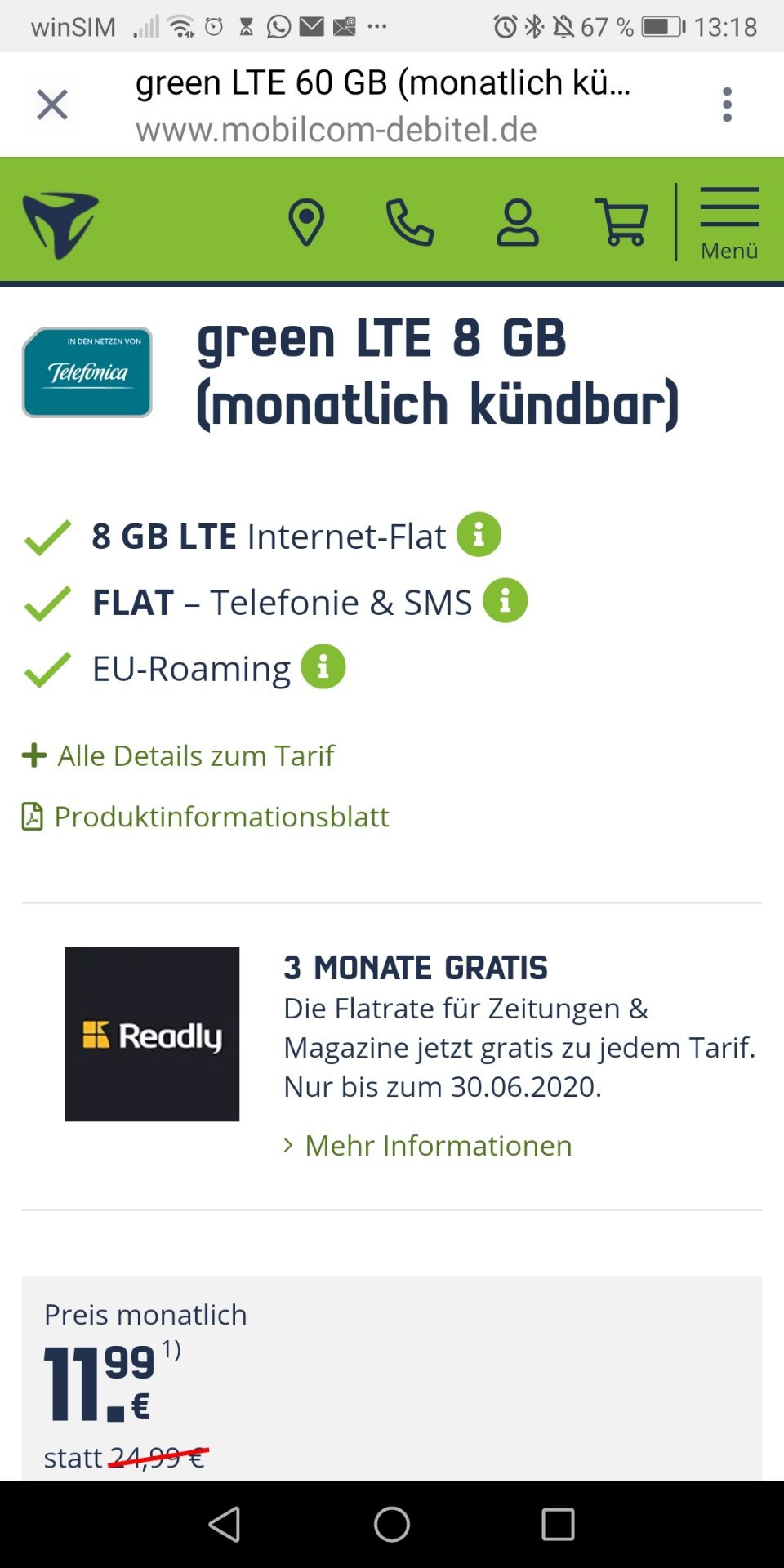Open Mehr Informationen about Readly offer
784x1568 pixels.
[428, 1146]
